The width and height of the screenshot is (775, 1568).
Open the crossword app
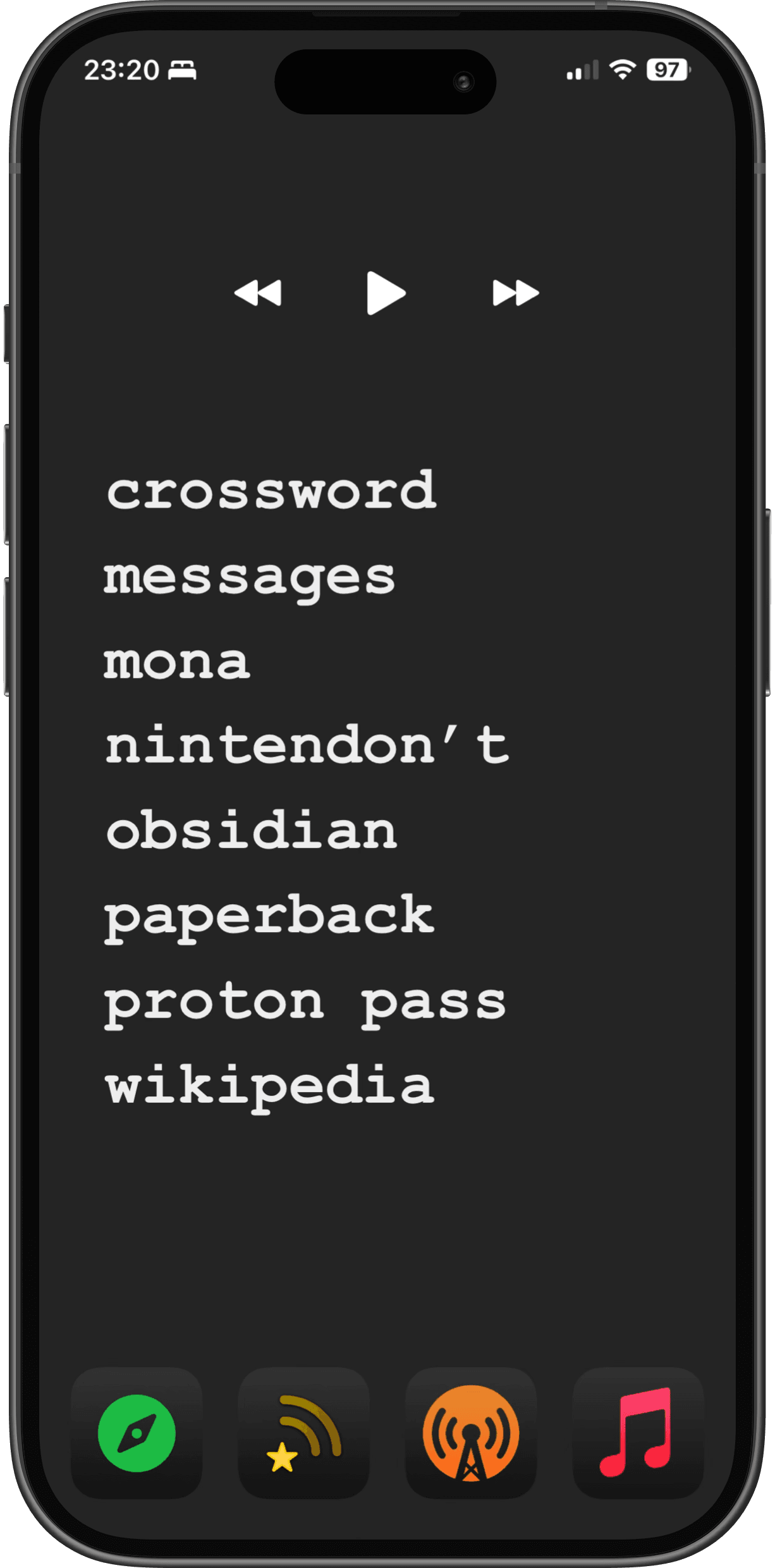(271, 491)
